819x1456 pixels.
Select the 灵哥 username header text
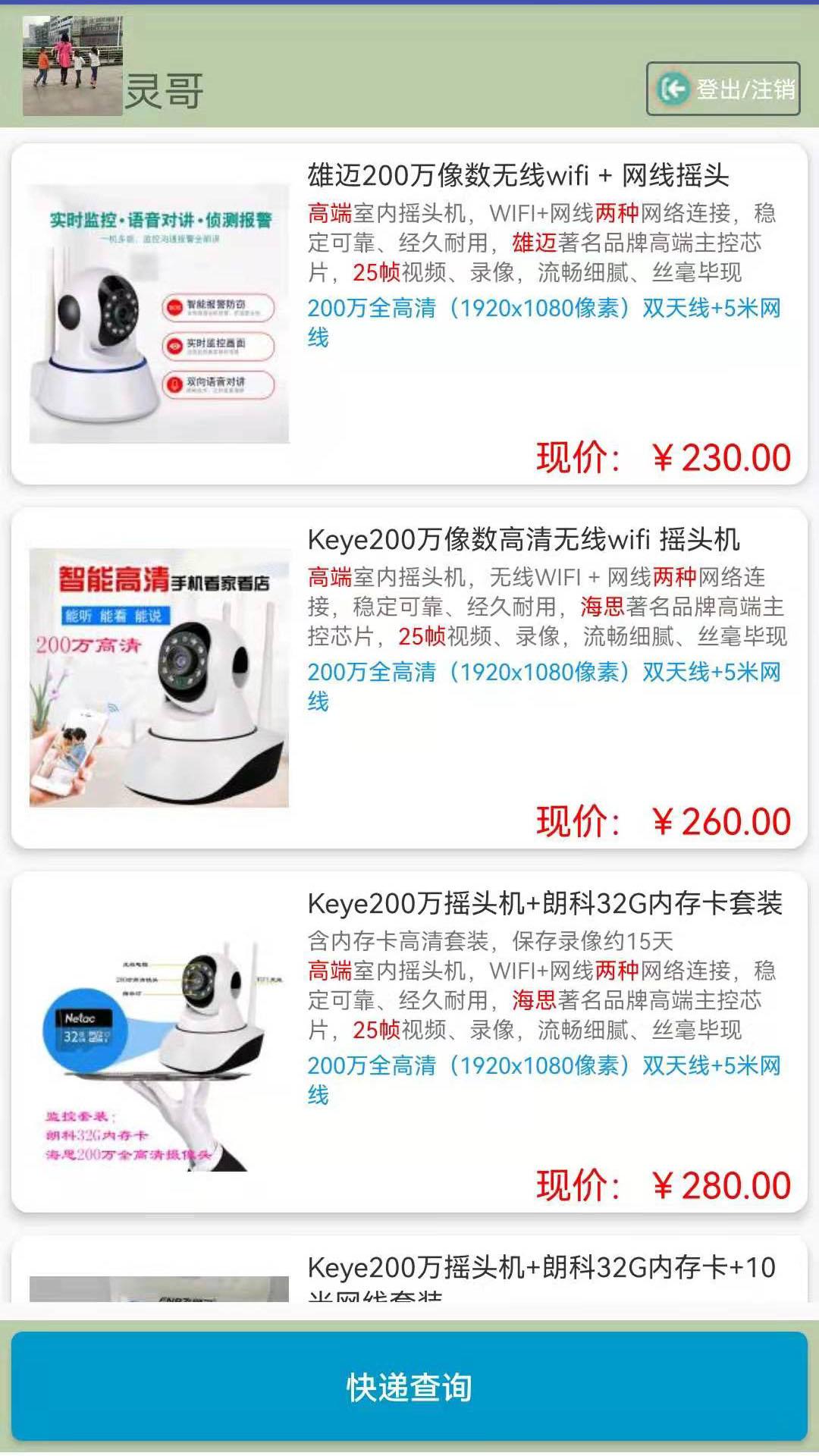(x=164, y=91)
